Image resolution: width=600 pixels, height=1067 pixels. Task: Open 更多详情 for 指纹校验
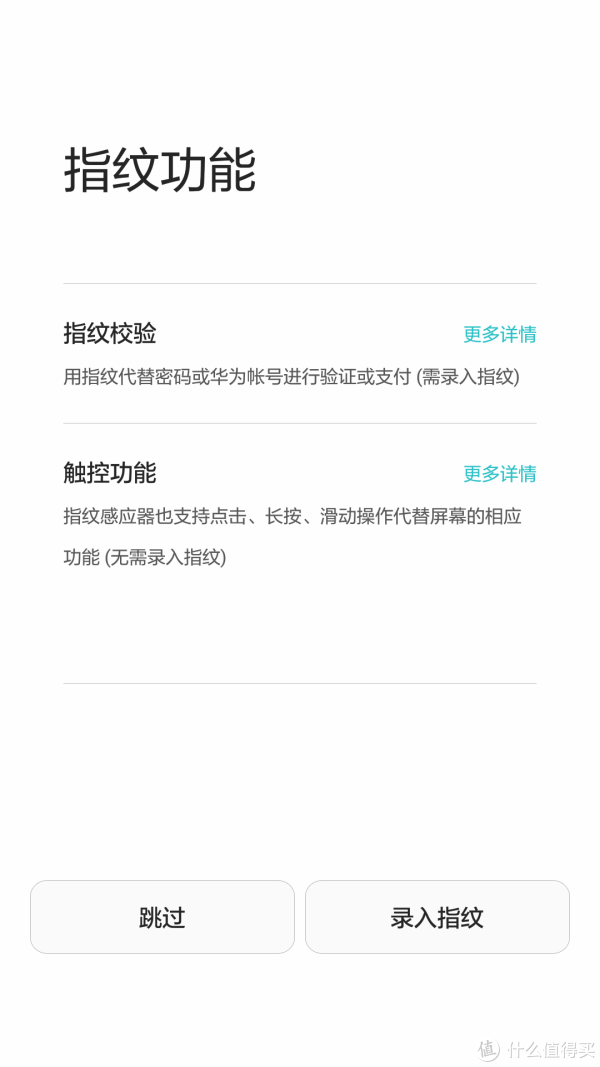(x=499, y=334)
